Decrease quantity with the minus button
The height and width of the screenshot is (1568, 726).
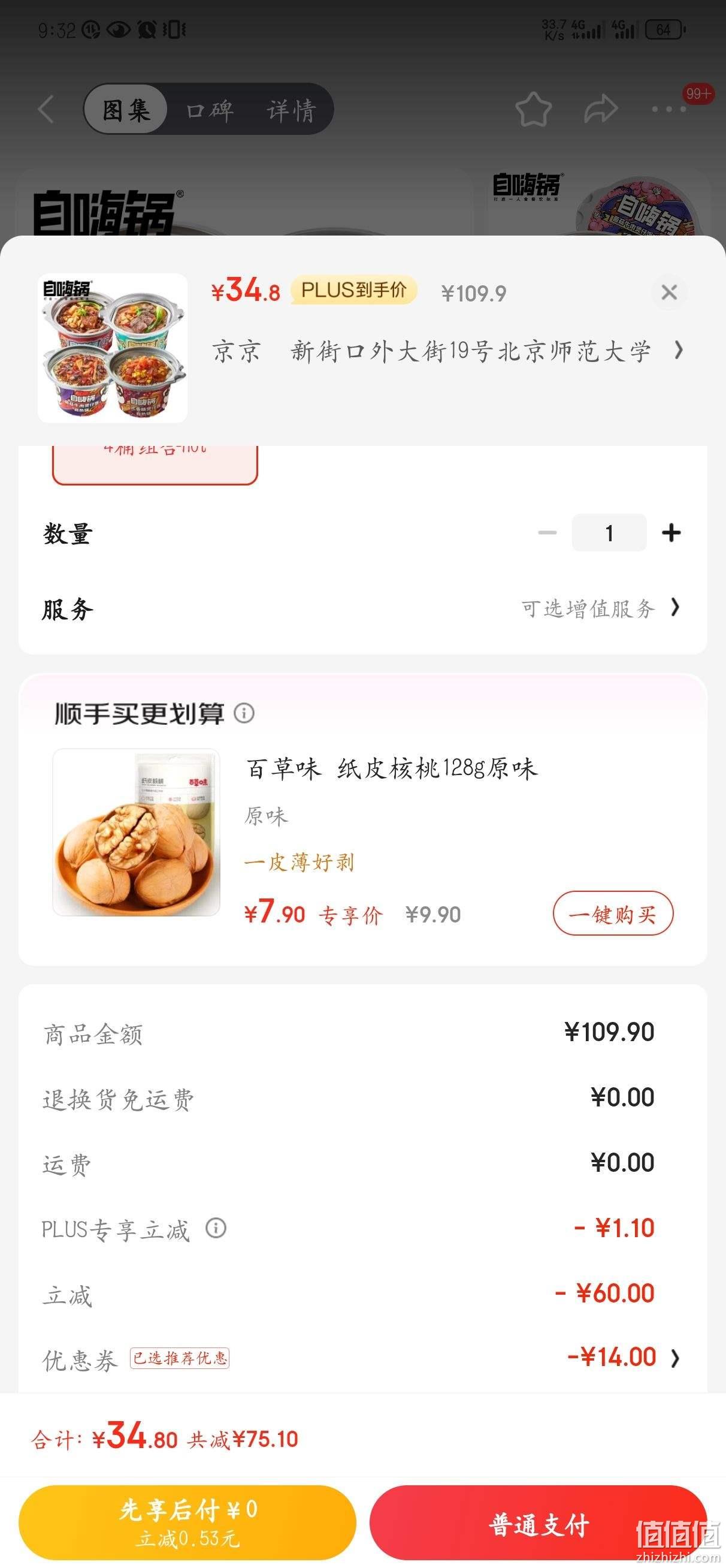pos(547,533)
